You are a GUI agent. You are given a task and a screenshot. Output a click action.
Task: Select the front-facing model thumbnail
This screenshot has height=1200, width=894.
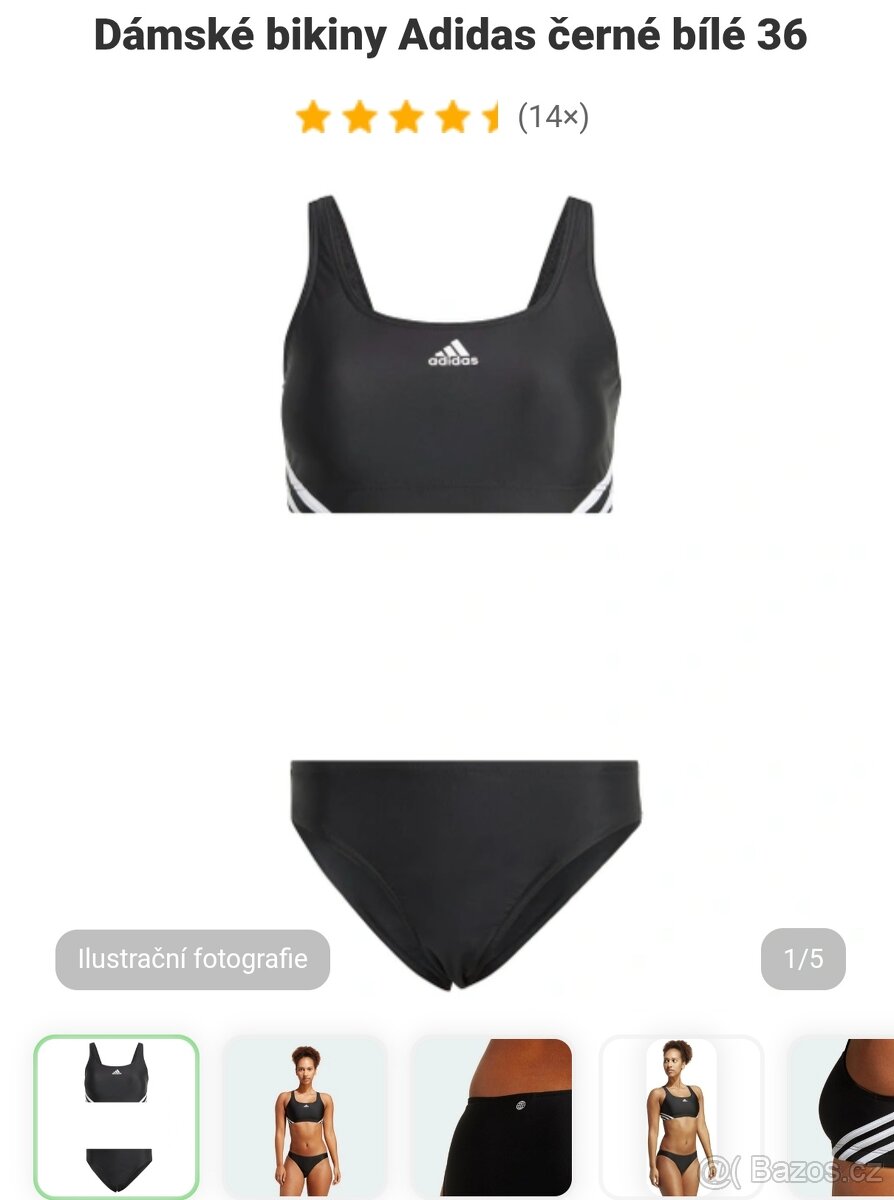click(305, 1115)
